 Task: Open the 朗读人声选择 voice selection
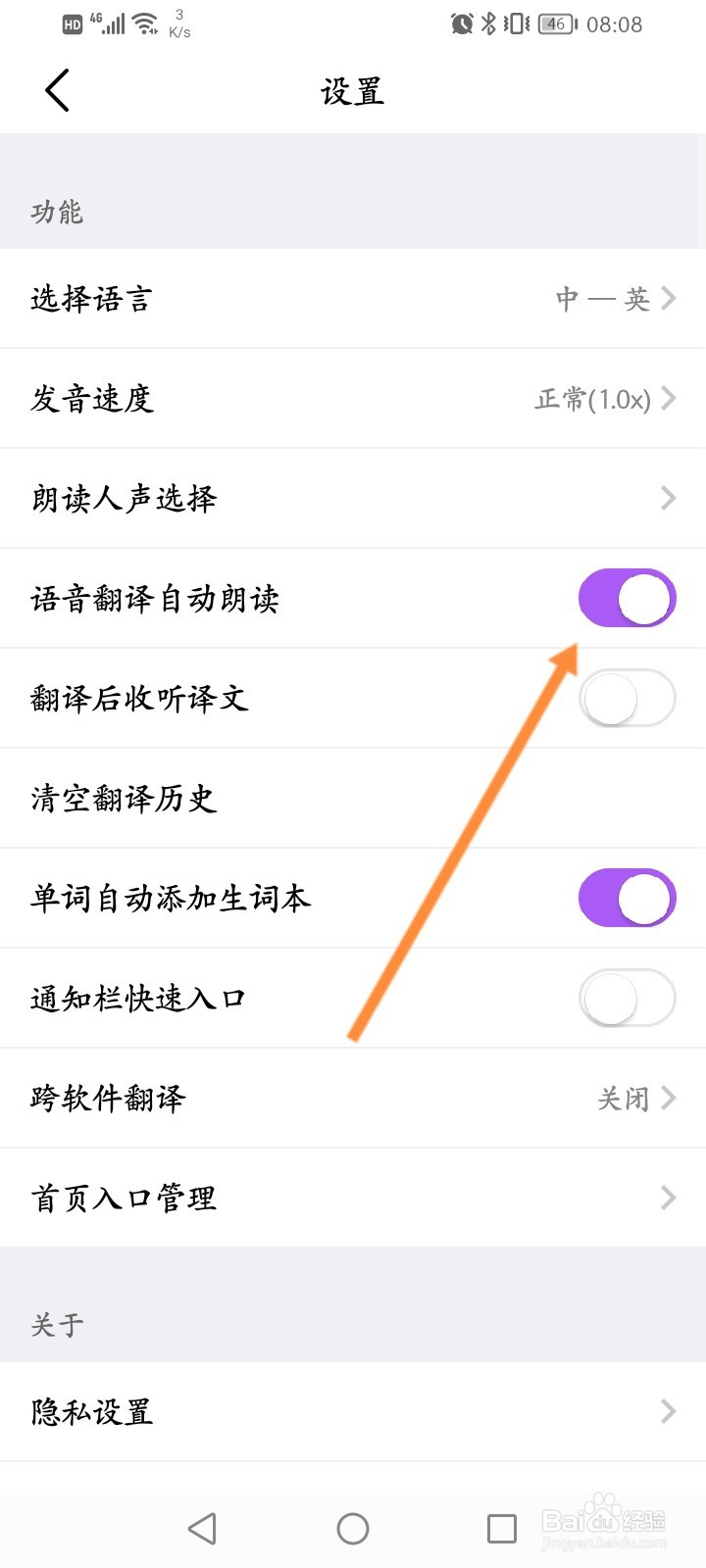tap(353, 498)
